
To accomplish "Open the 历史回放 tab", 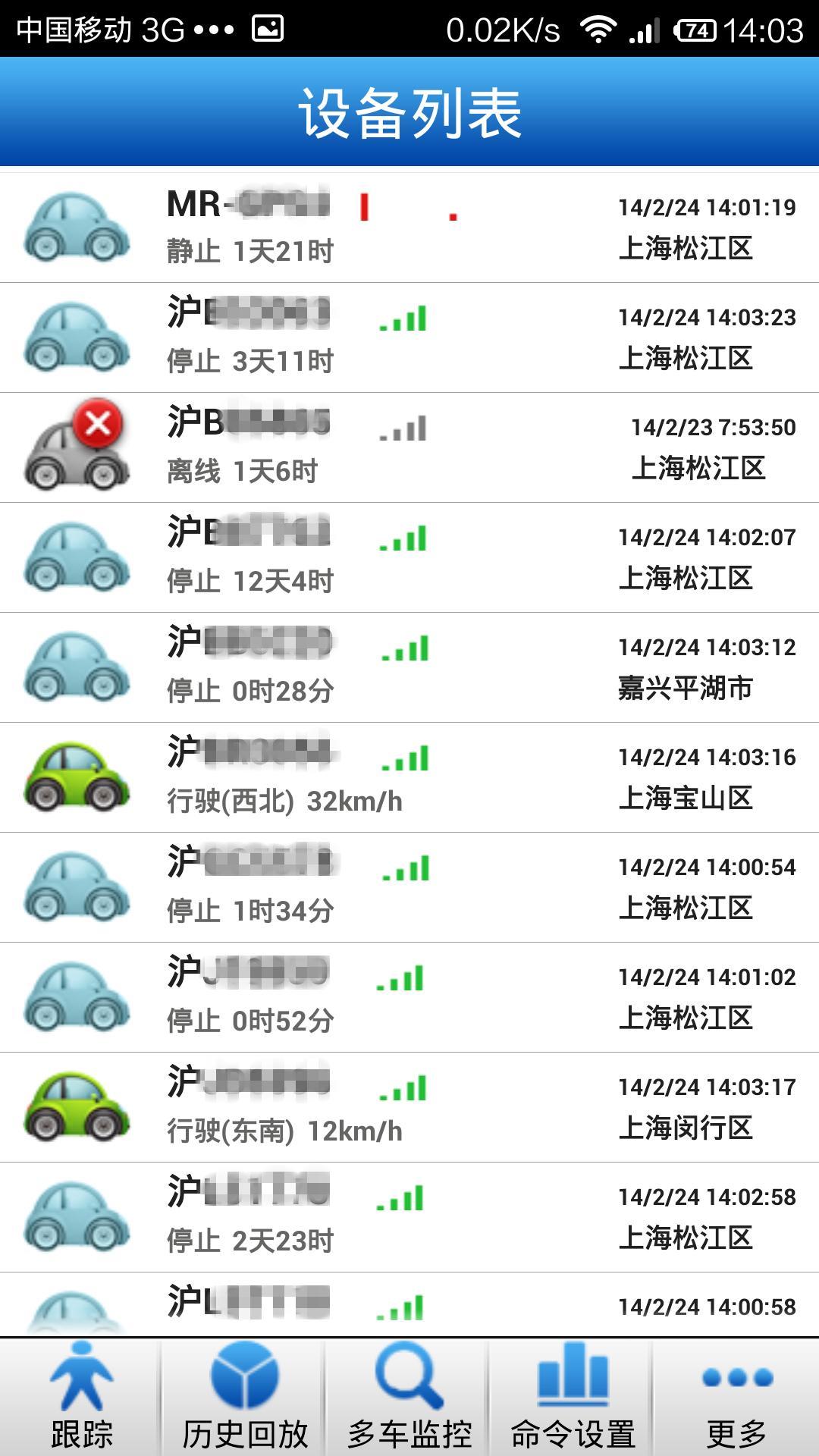I will point(244,1397).
